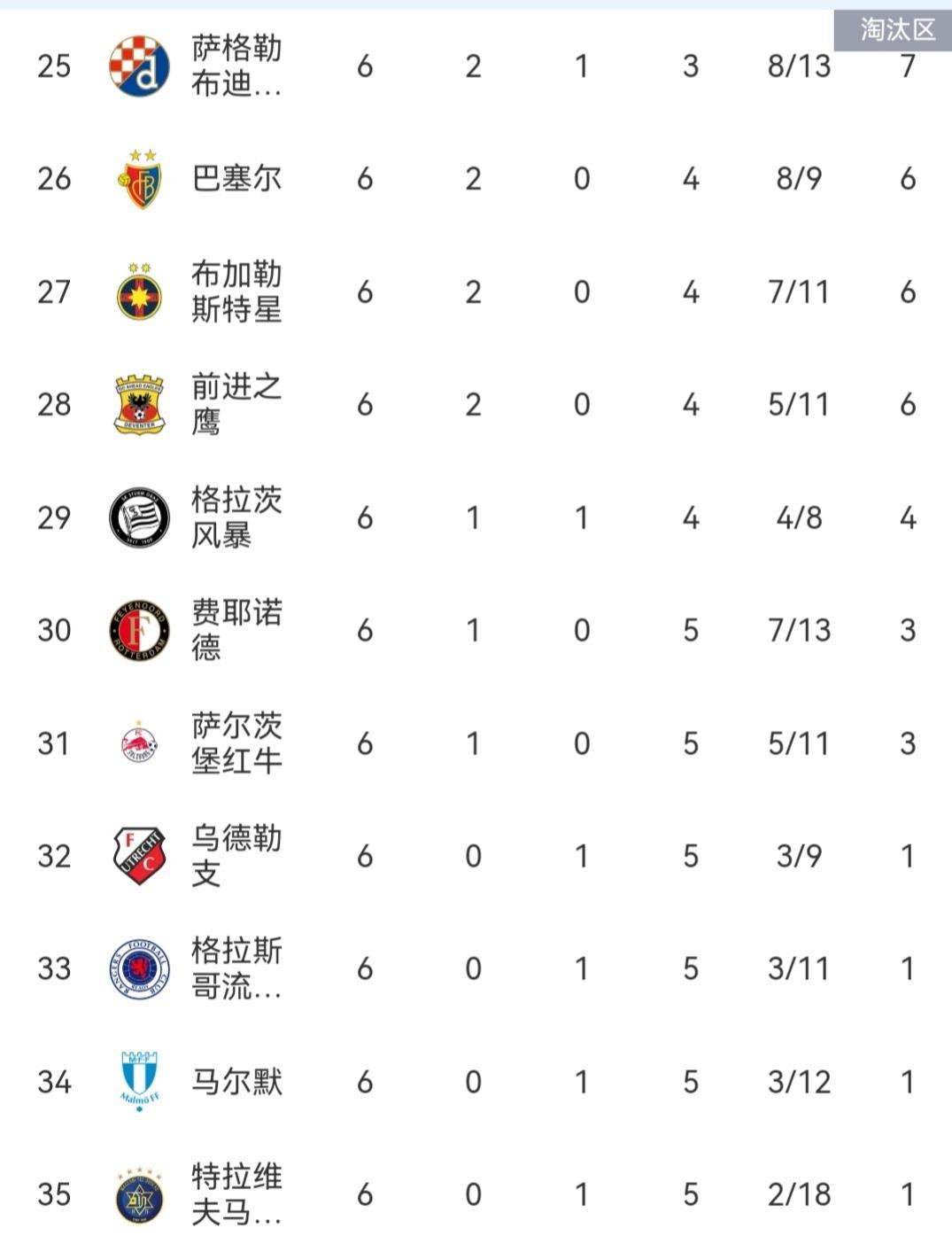
Task: Open 萨尔茨堡红牛 team details
Action: [x=236, y=743]
